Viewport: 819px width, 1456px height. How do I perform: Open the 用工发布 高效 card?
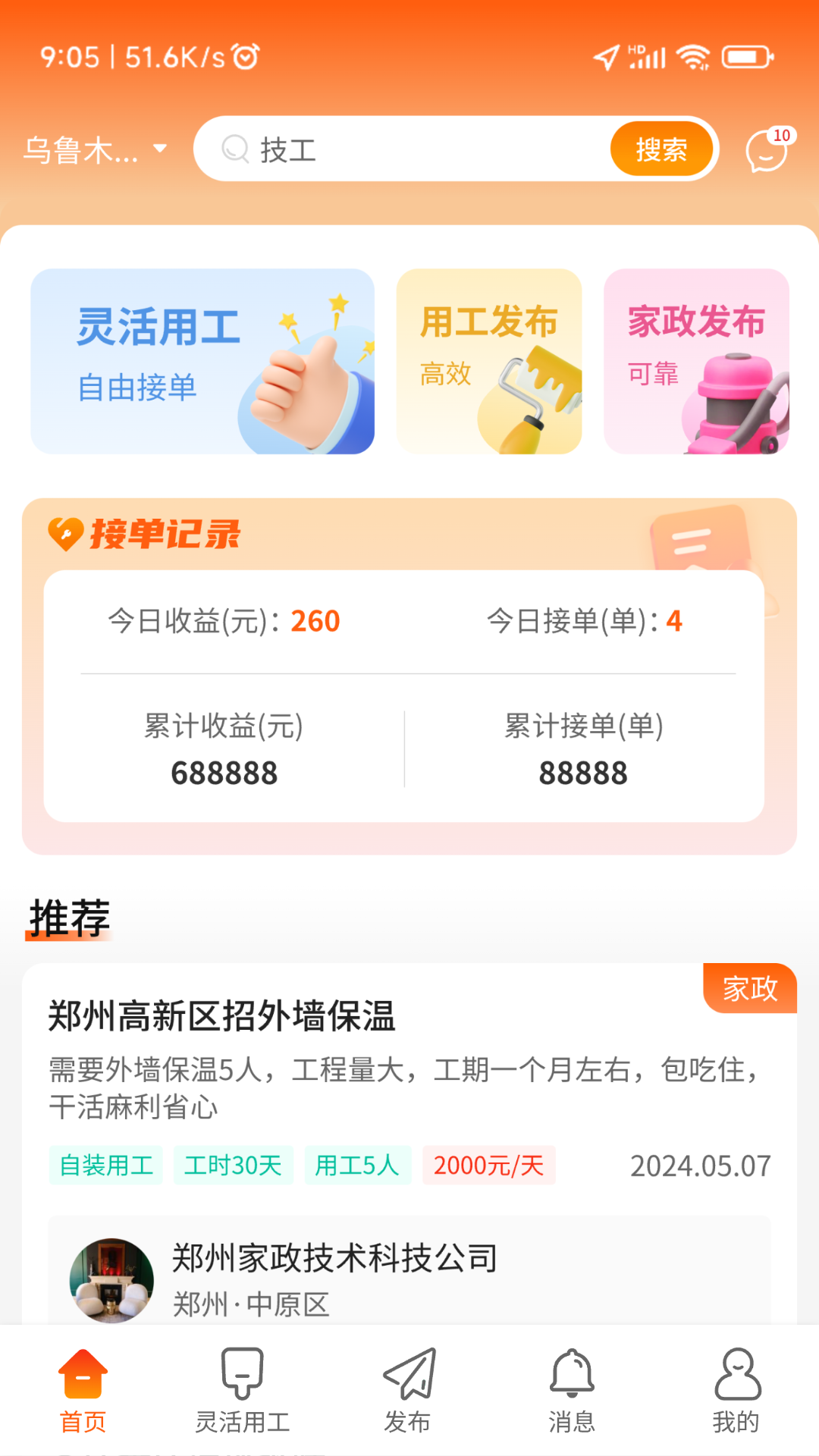[489, 362]
